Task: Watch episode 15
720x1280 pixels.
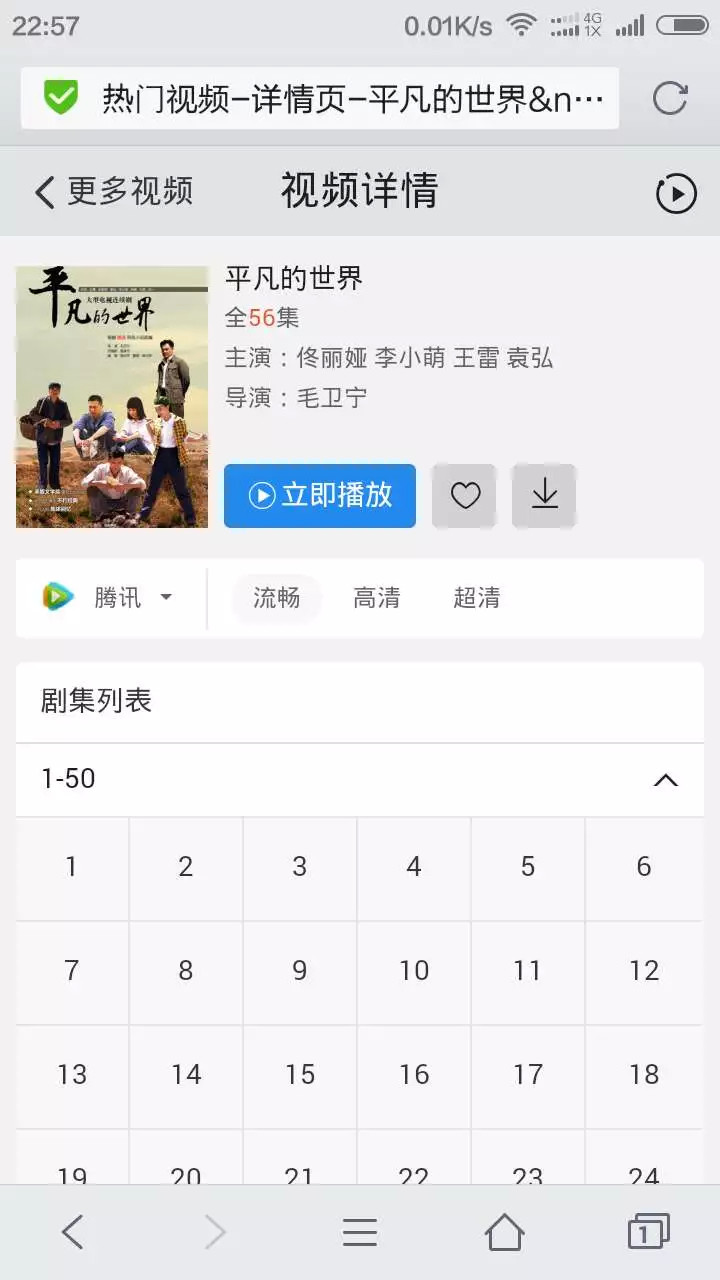Action: (300, 1075)
